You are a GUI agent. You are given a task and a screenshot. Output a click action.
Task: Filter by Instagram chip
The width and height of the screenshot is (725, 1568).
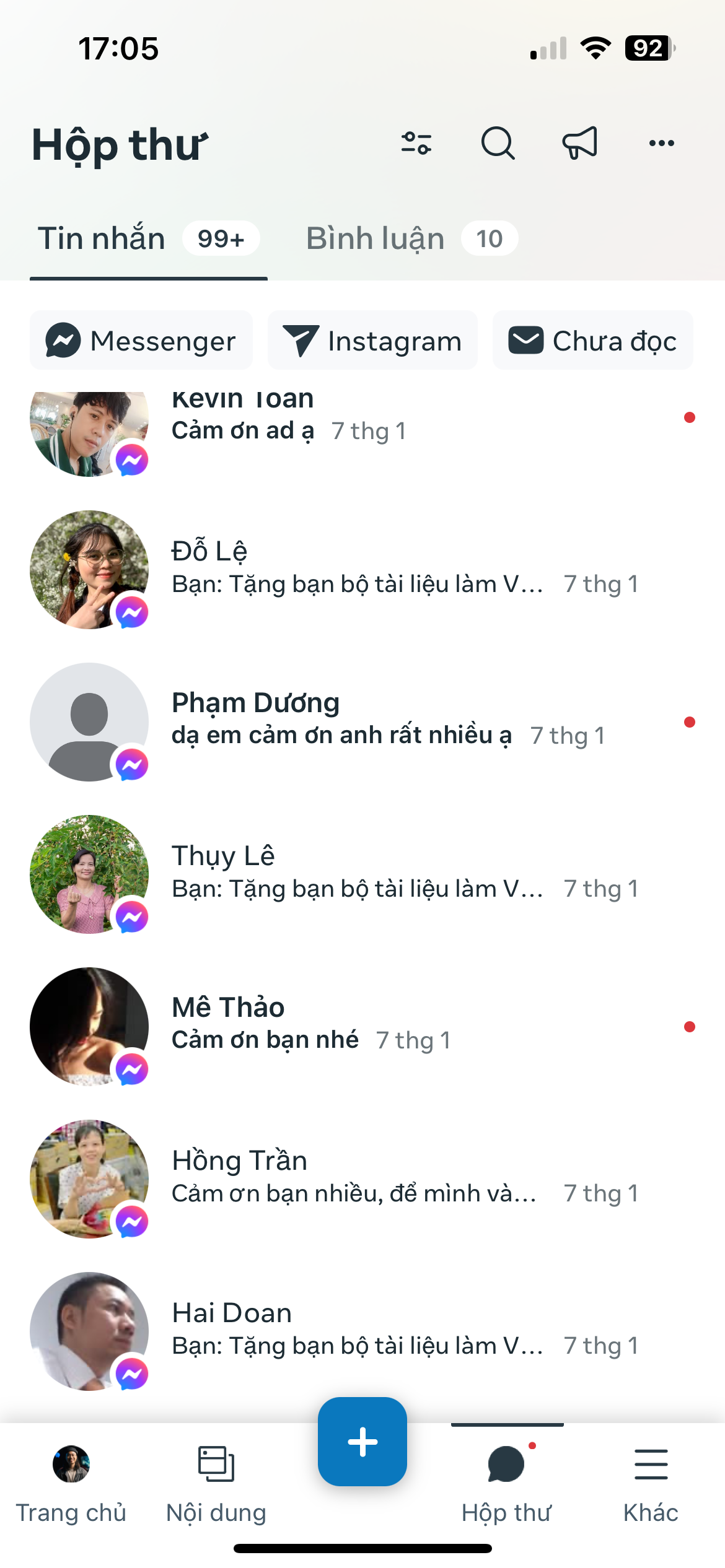click(372, 341)
